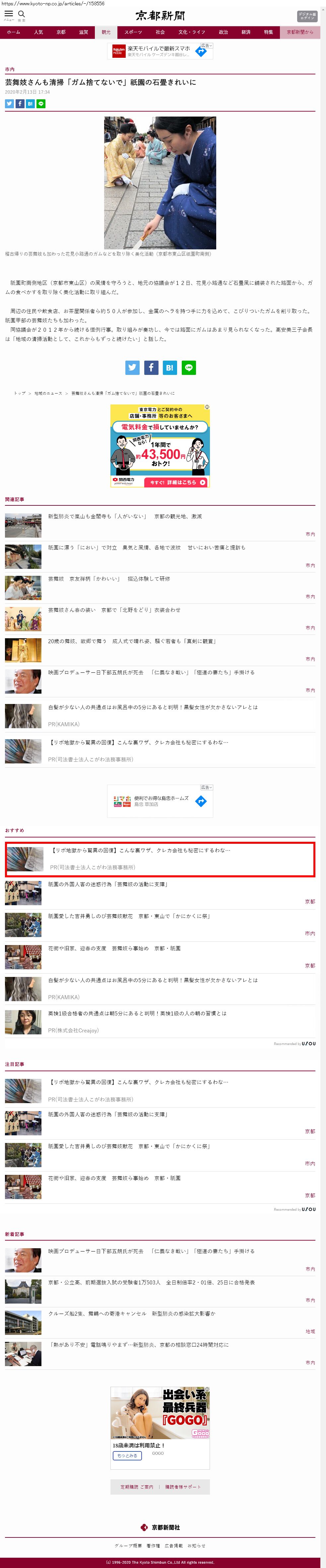Read article 芸舞妓さん春の装い 北野をどり
Image resolution: width=326 pixels, height=1568 pixels.
114,609
